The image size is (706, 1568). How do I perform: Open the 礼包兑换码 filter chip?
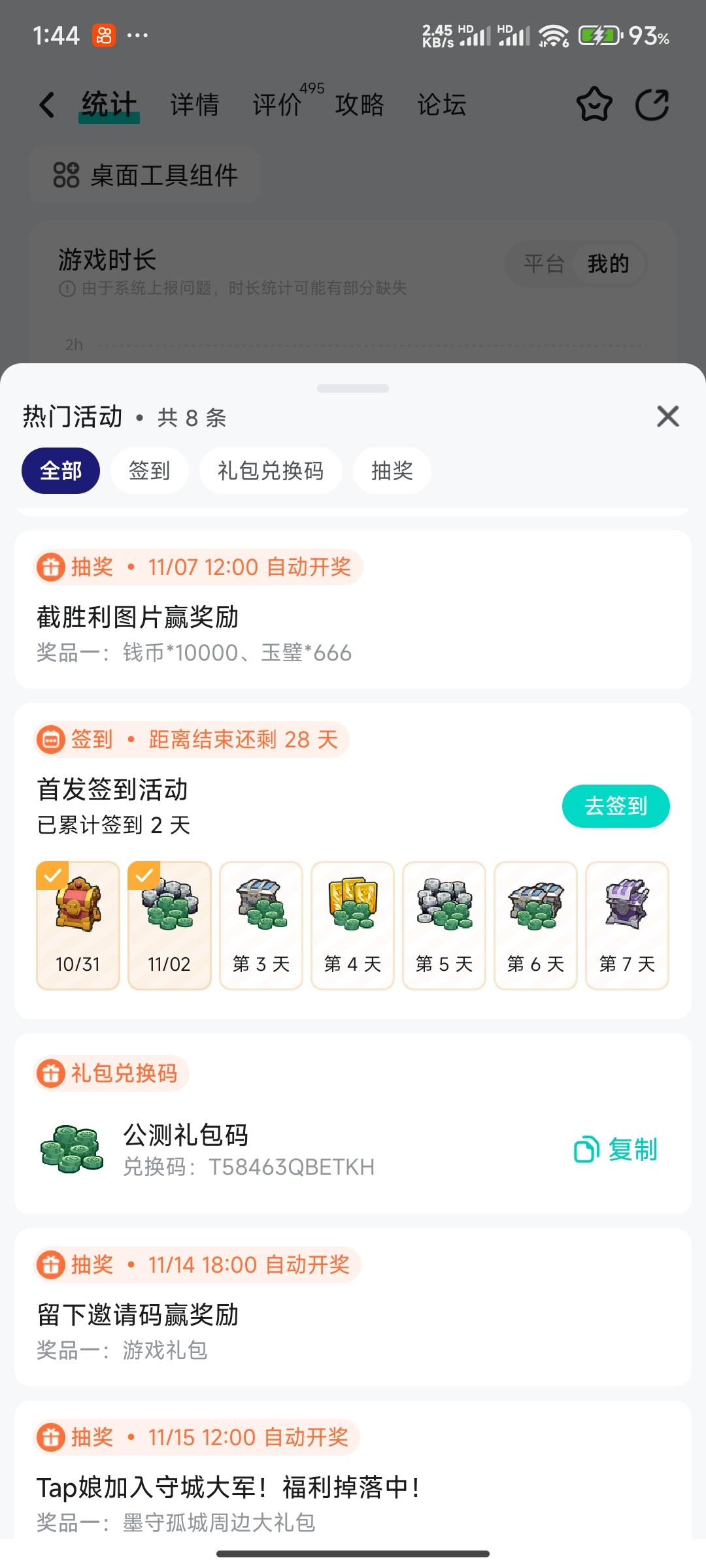coord(270,471)
